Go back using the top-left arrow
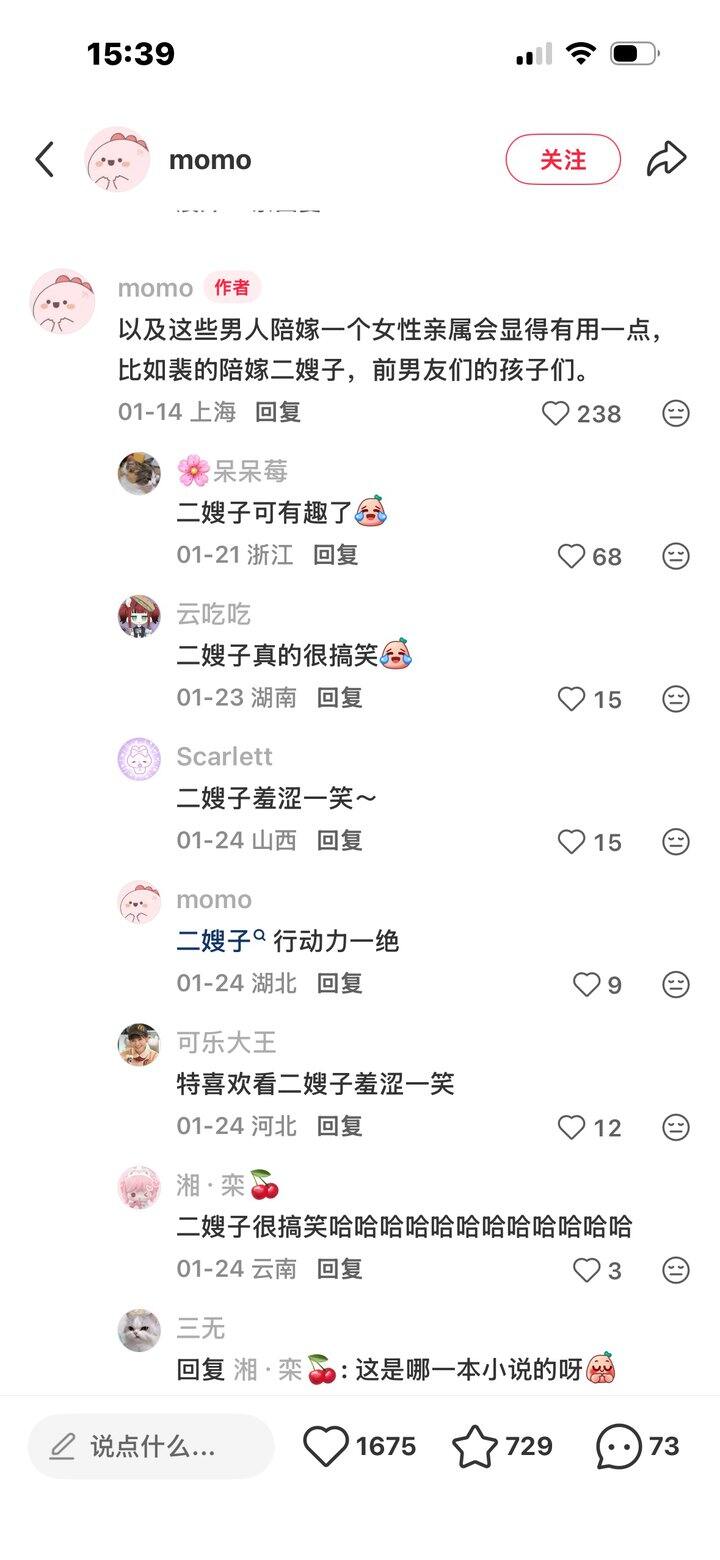 coord(45,159)
